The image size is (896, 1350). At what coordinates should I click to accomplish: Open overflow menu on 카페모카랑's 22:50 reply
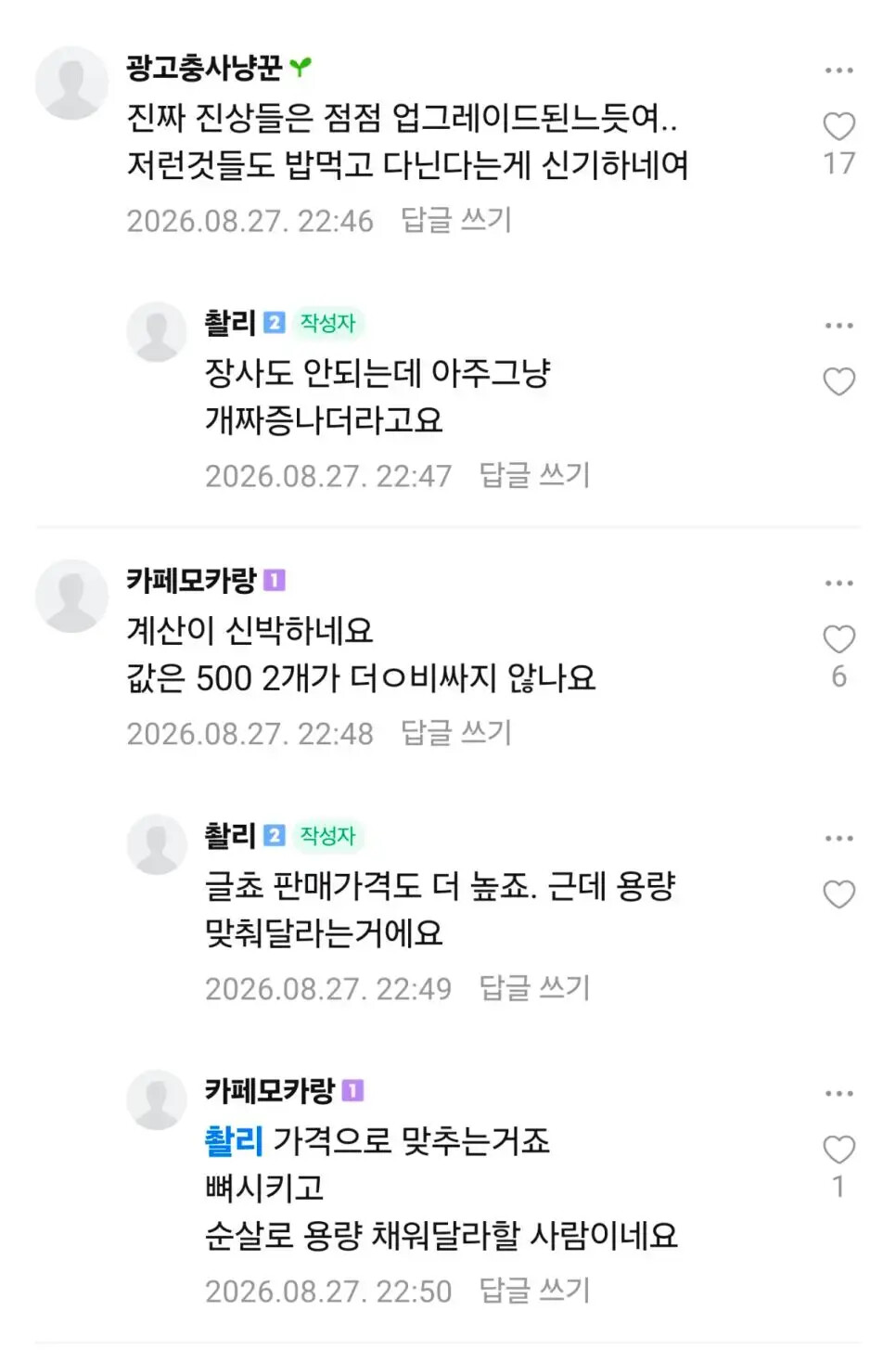point(838,1094)
